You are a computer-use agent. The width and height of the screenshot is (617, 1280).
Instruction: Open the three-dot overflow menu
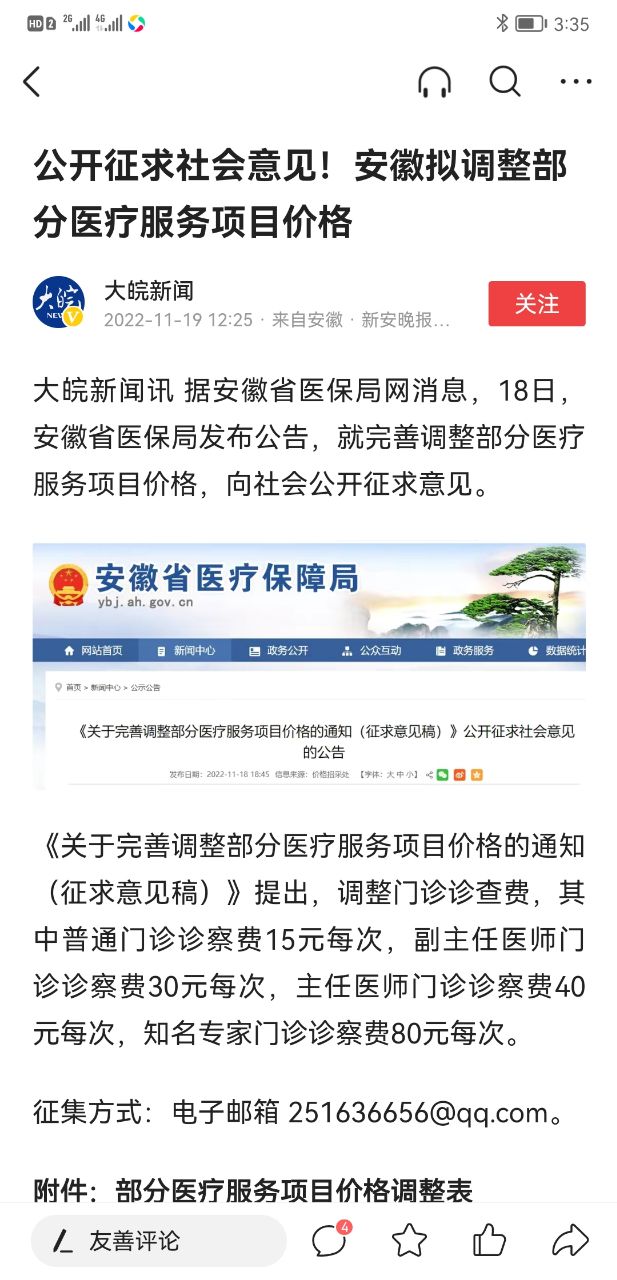(x=576, y=82)
